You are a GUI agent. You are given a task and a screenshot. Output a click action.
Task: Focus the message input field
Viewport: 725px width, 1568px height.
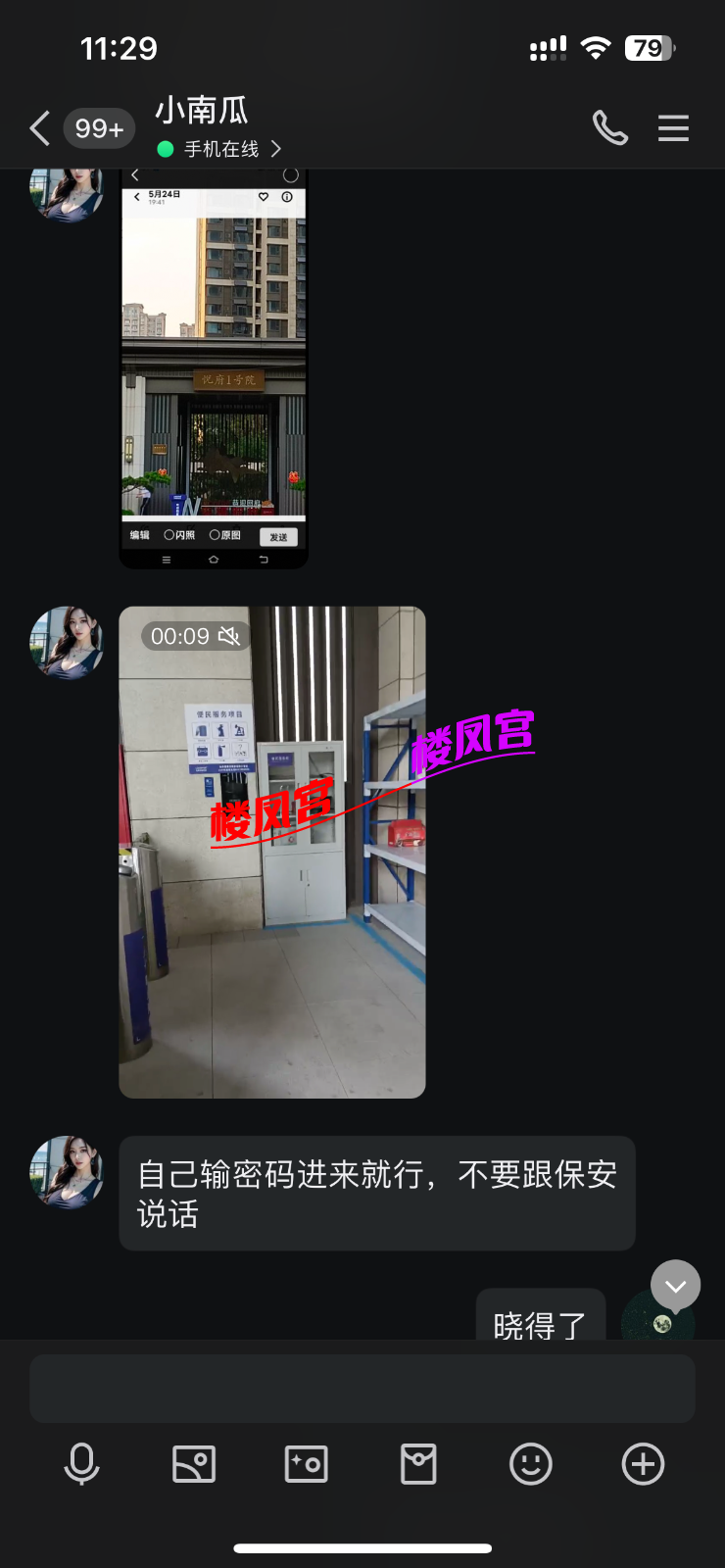pyautogui.click(x=362, y=1388)
